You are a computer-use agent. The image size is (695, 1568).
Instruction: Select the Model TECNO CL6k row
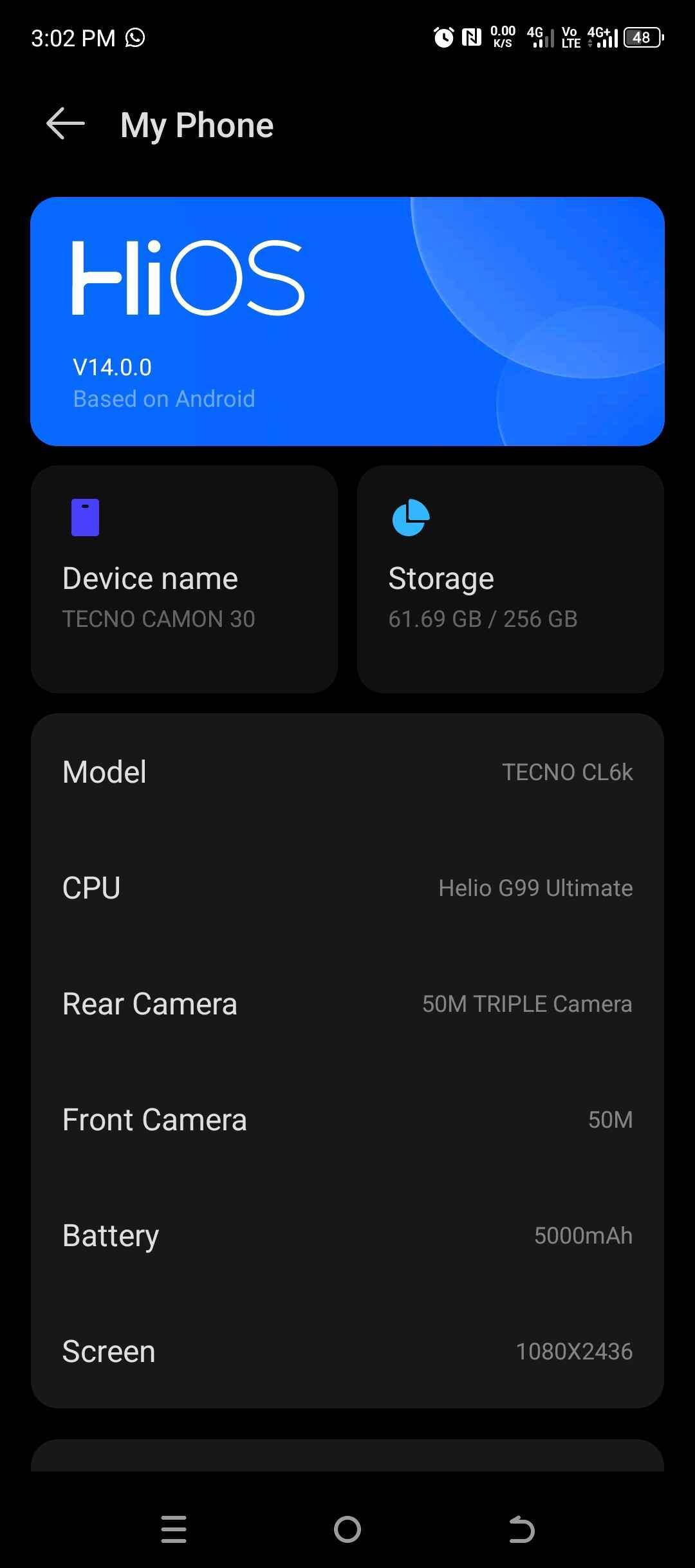pyautogui.click(x=347, y=771)
